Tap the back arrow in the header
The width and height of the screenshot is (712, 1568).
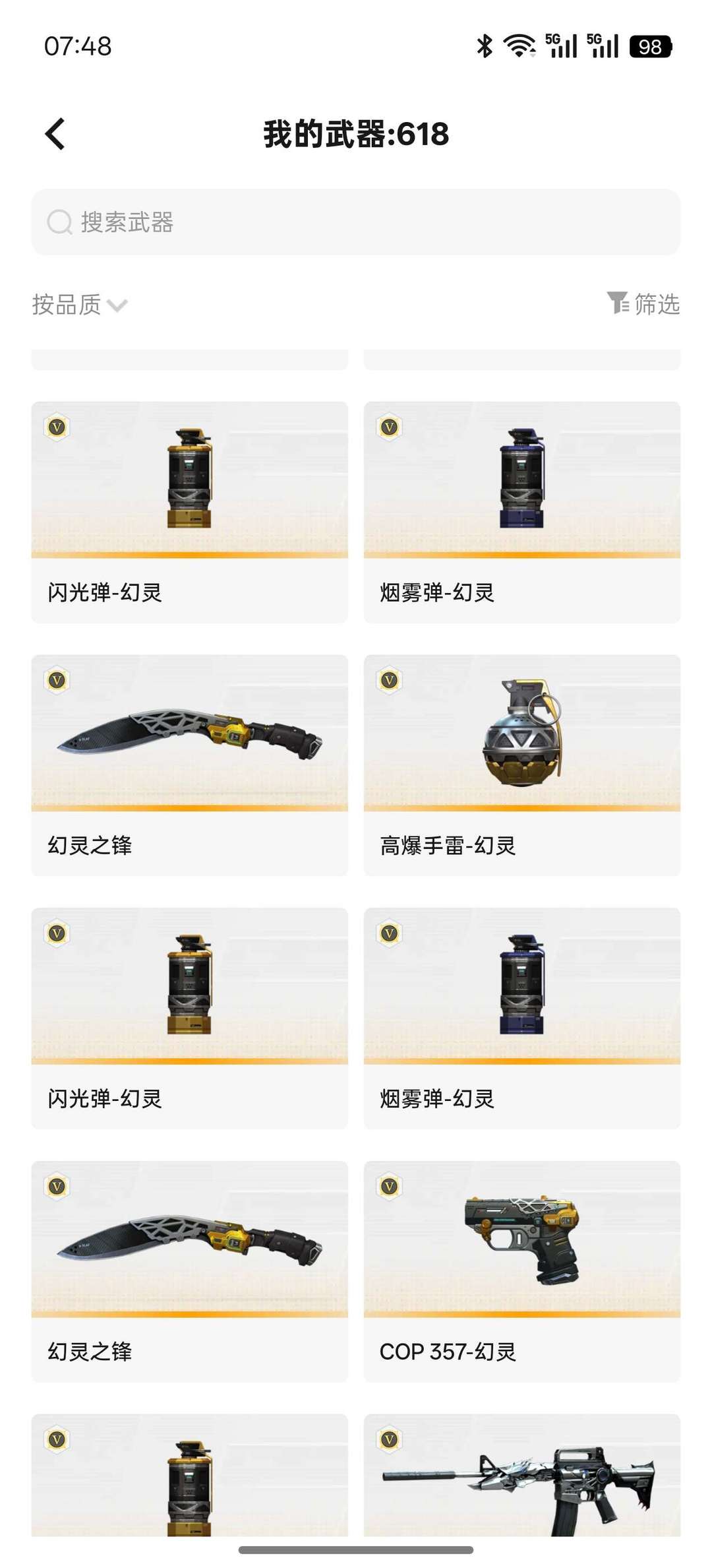pyautogui.click(x=55, y=134)
